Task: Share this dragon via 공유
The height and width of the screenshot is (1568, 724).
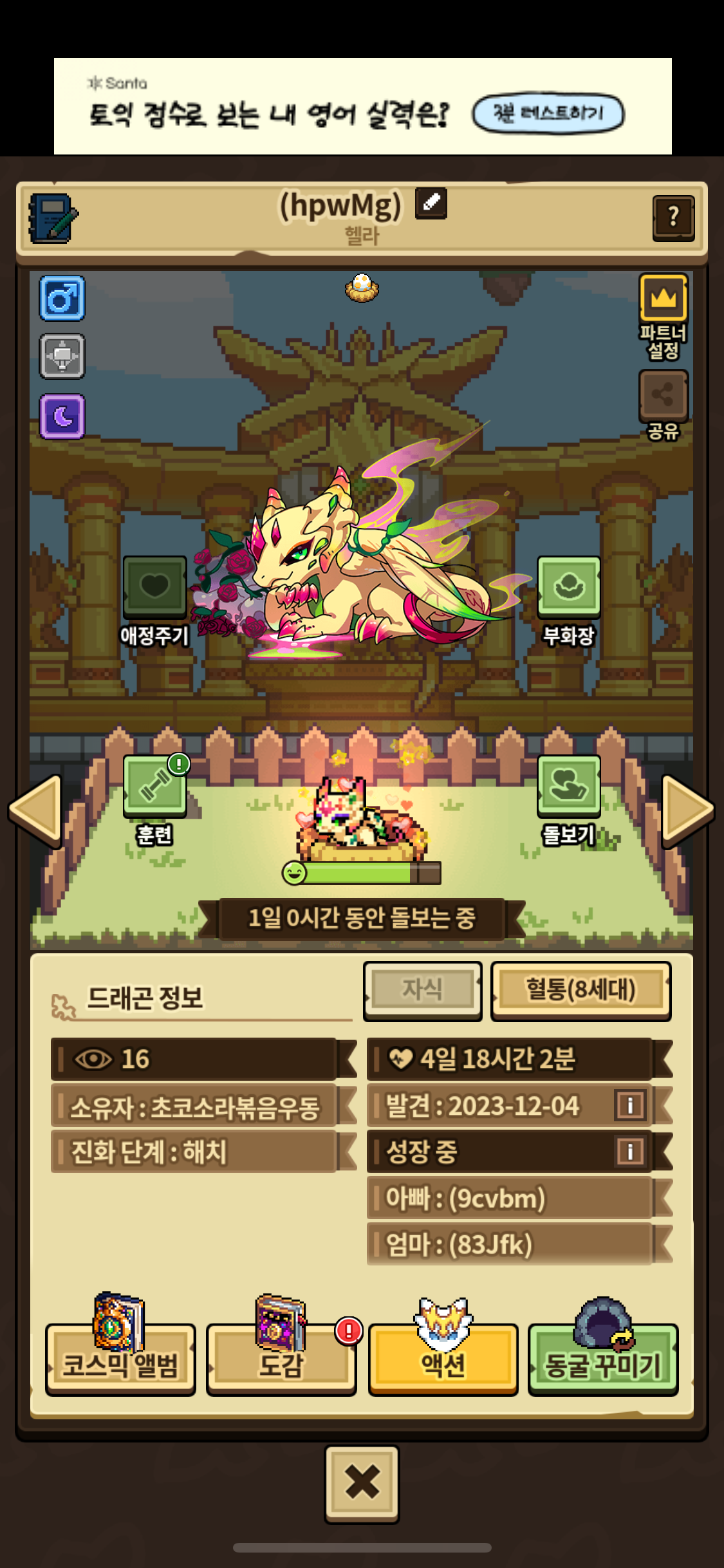Action: (664, 395)
